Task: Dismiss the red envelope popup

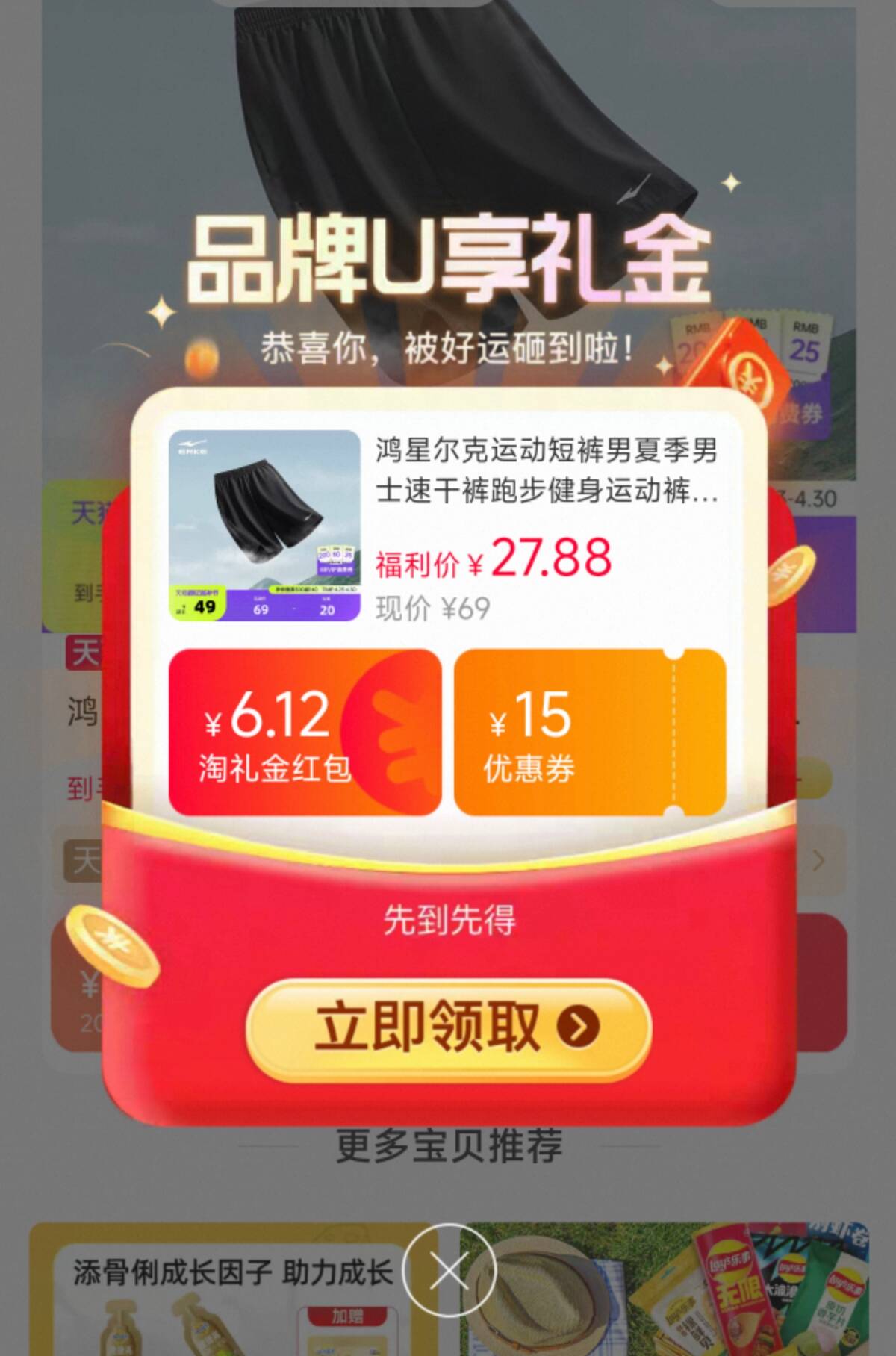Action: (448, 1269)
